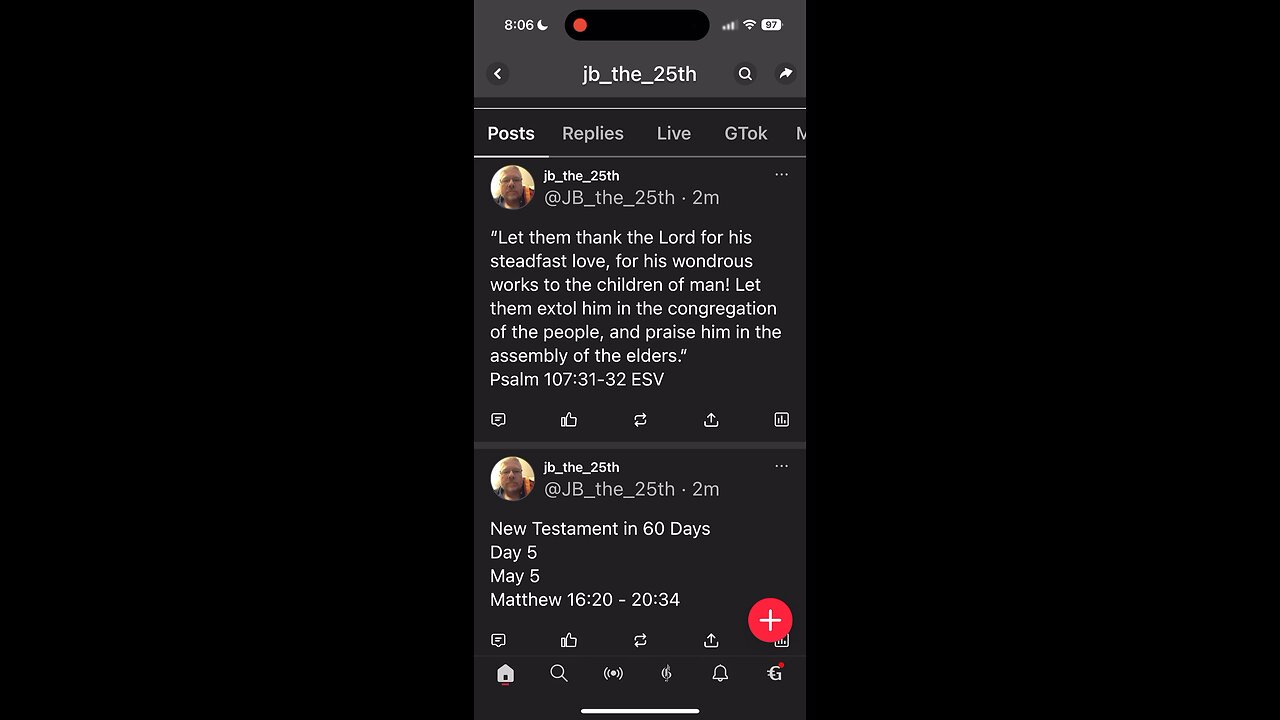Select the Posts tab
Image resolution: width=1280 pixels, height=720 pixels.
[511, 133]
